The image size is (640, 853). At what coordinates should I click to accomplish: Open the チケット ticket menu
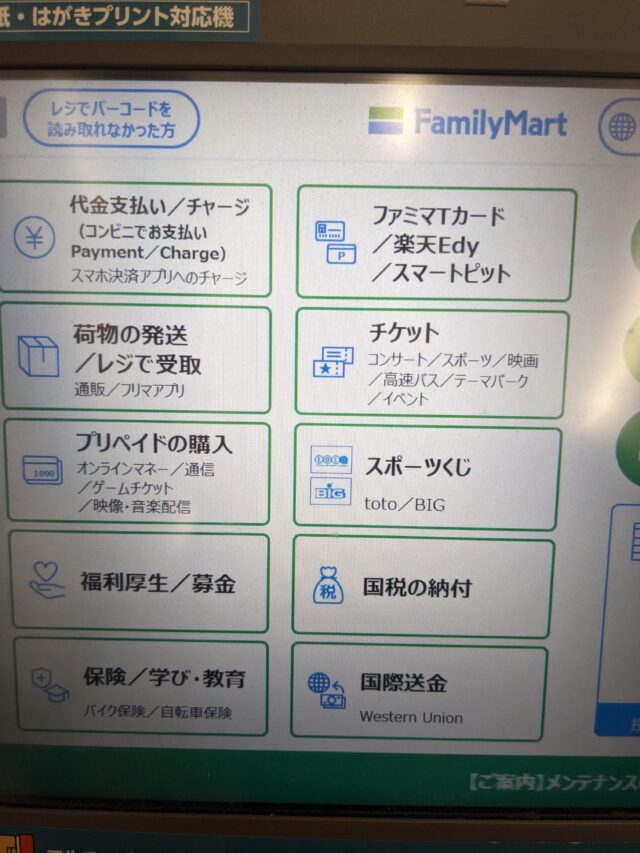431,363
